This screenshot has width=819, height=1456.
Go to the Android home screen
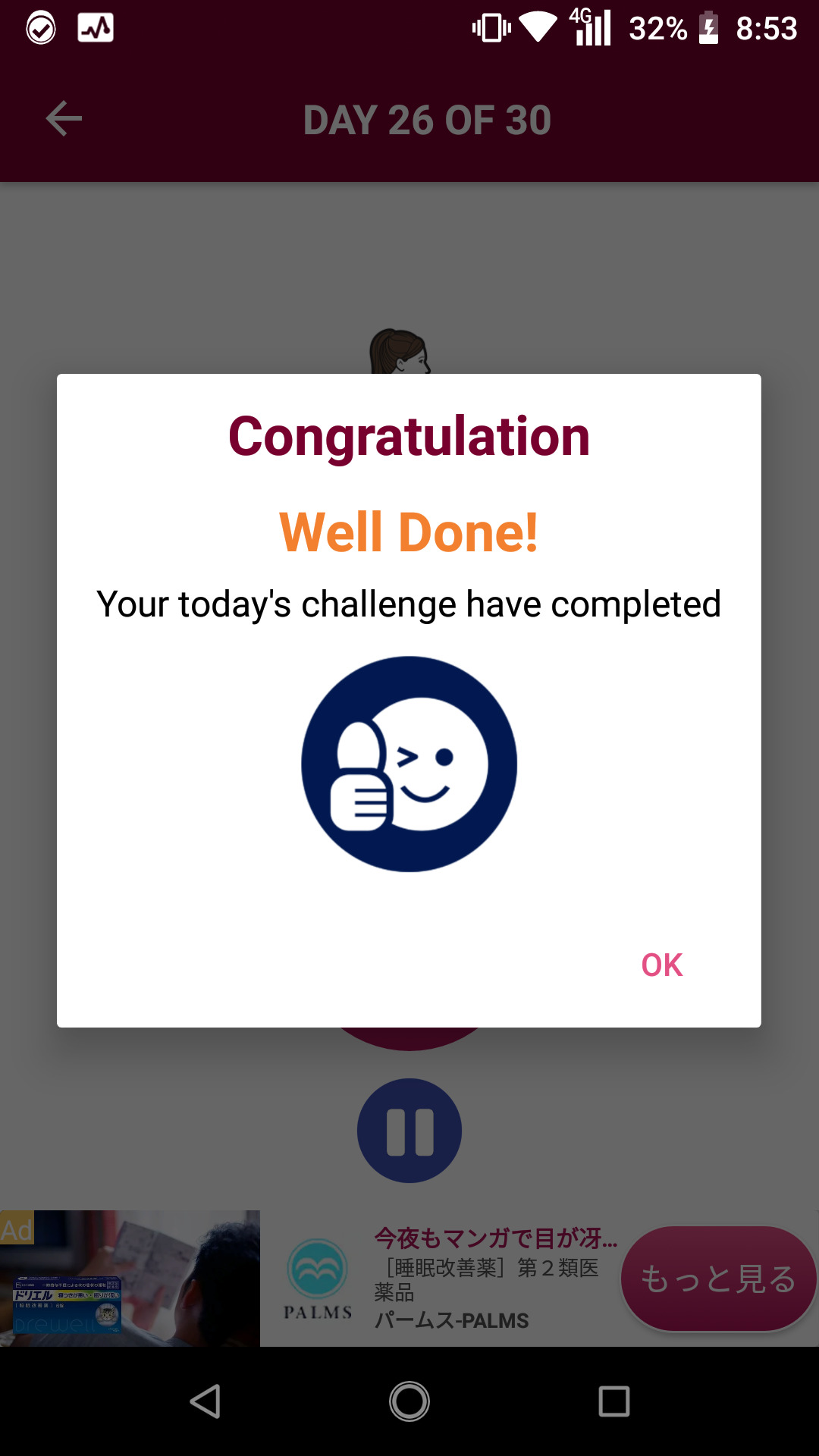[409, 1401]
